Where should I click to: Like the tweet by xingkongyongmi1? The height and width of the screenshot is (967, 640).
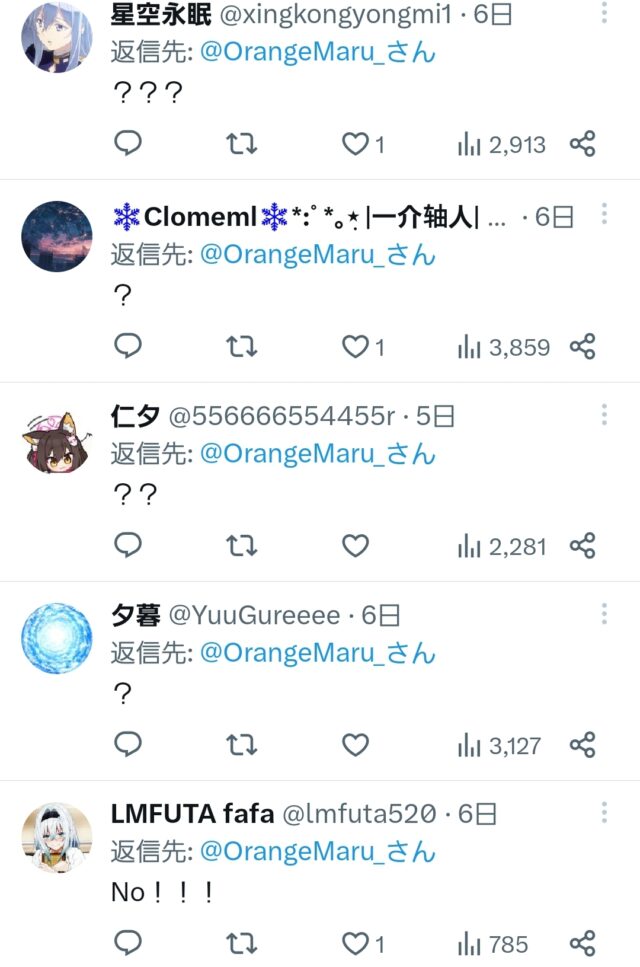pos(356,145)
